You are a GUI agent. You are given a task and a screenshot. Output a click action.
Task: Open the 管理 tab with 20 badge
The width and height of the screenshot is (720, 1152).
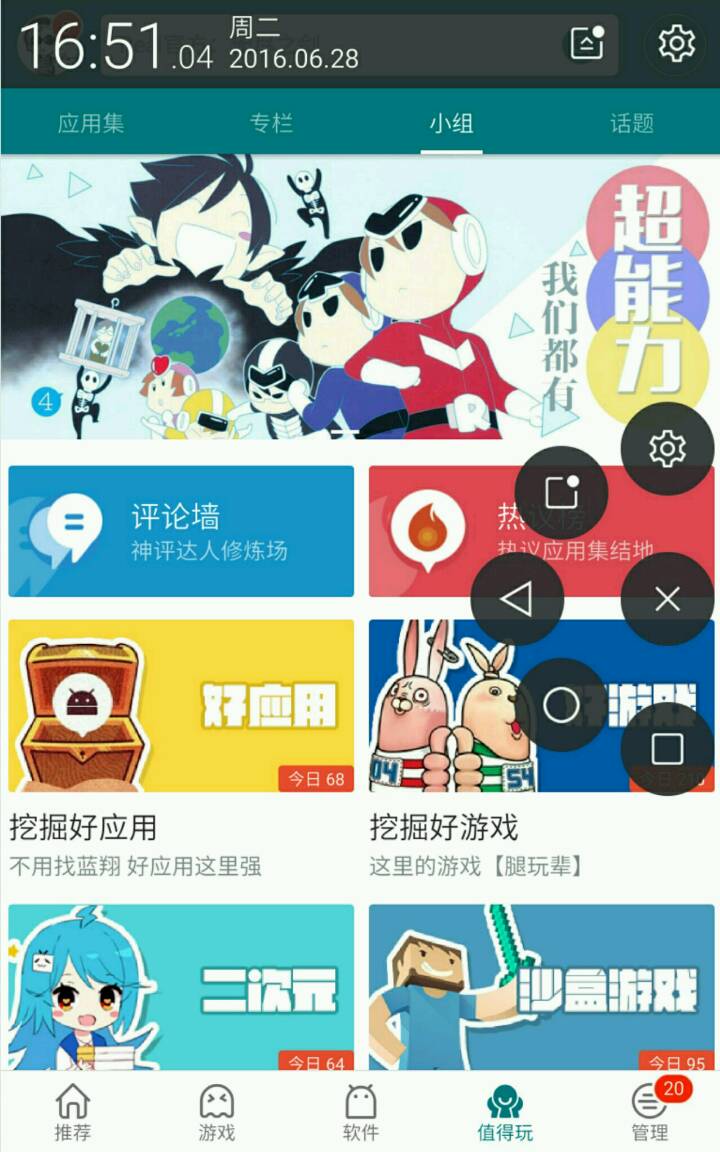click(x=650, y=1113)
